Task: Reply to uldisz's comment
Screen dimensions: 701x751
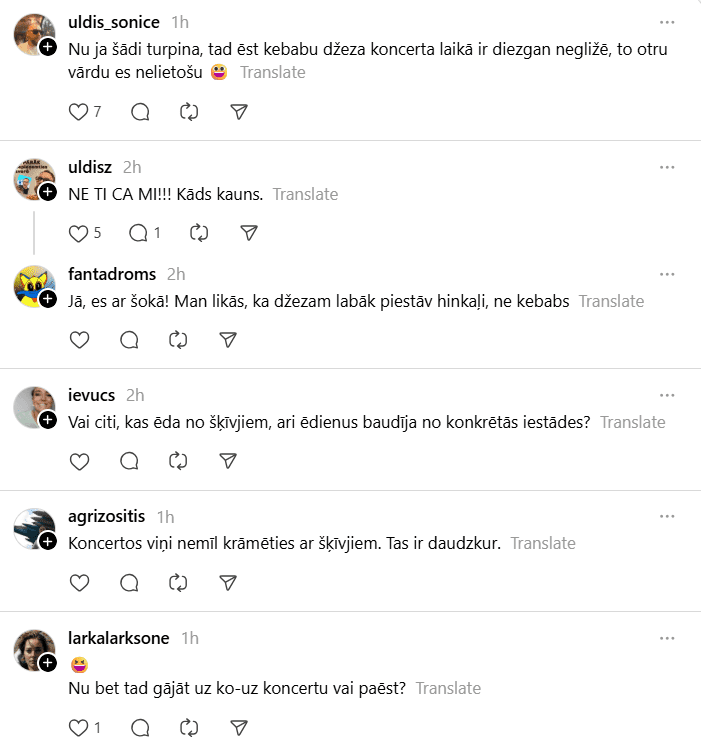Action: click(139, 233)
